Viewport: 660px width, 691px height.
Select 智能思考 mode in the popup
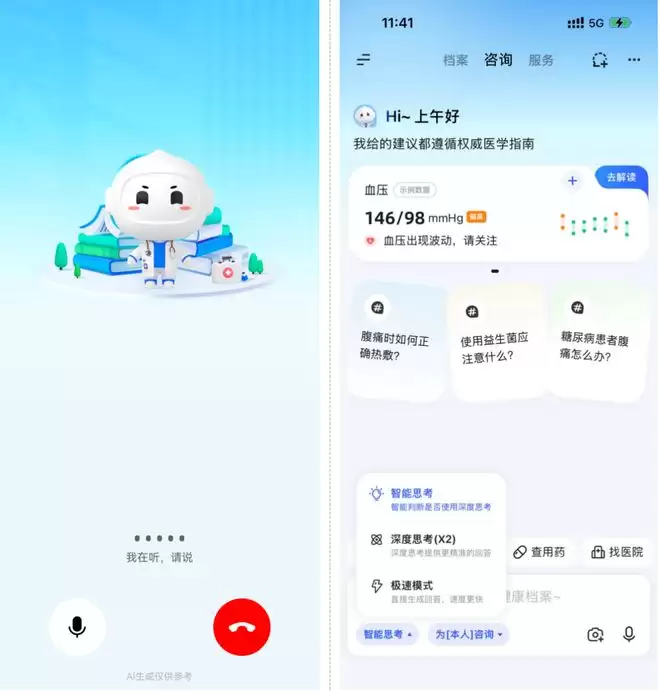click(430, 499)
